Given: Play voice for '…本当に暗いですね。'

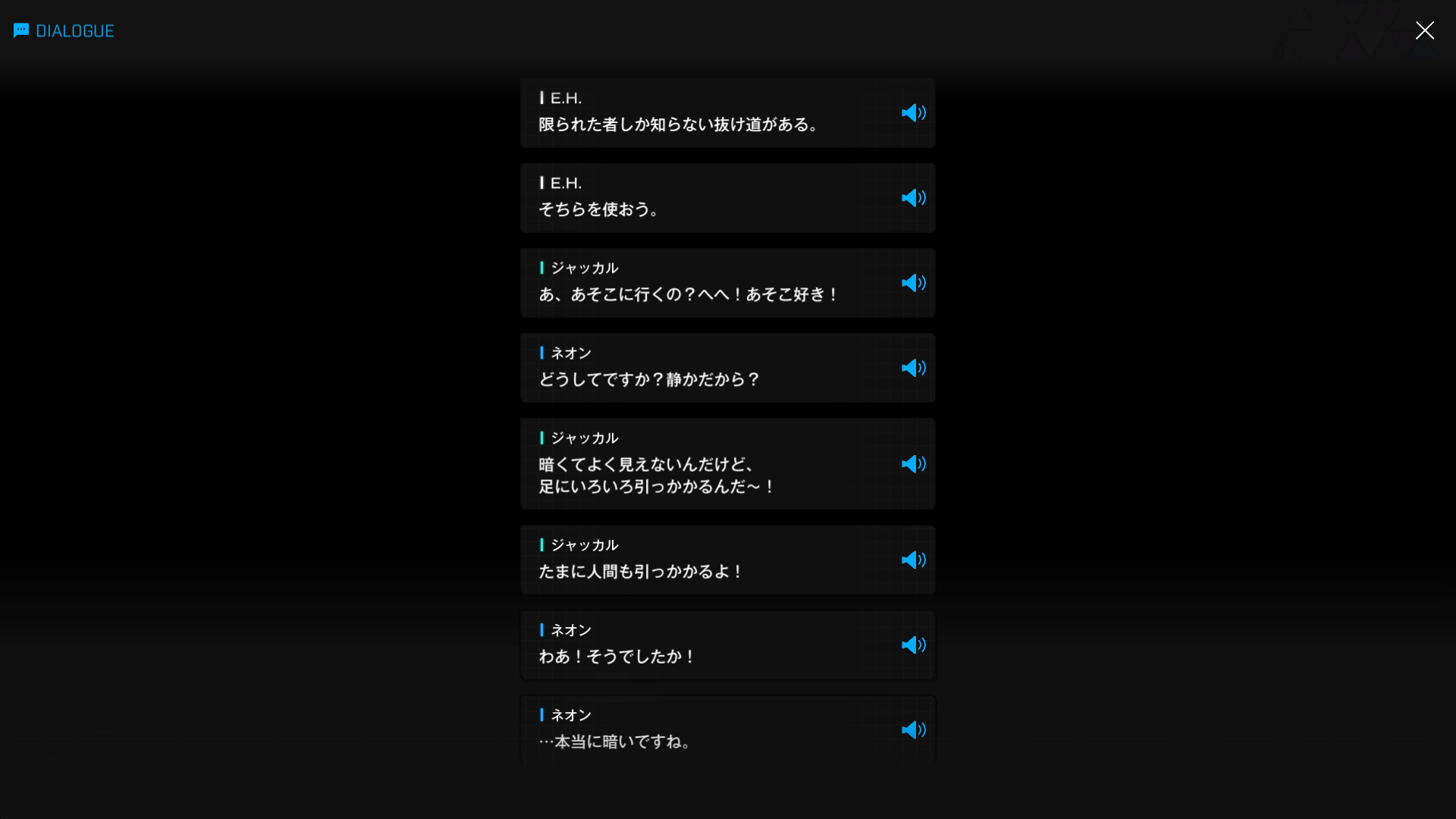Looking at the screenshot, I should pyautogui.click(x=913, y=730).
